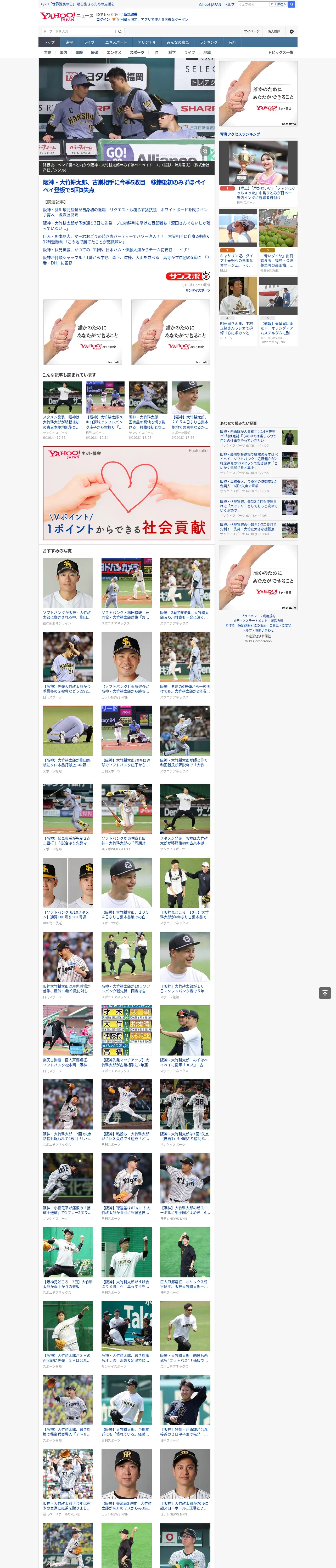336x1568 pixels.
Task: Open 購入履歴
Action: click(274, 31)
